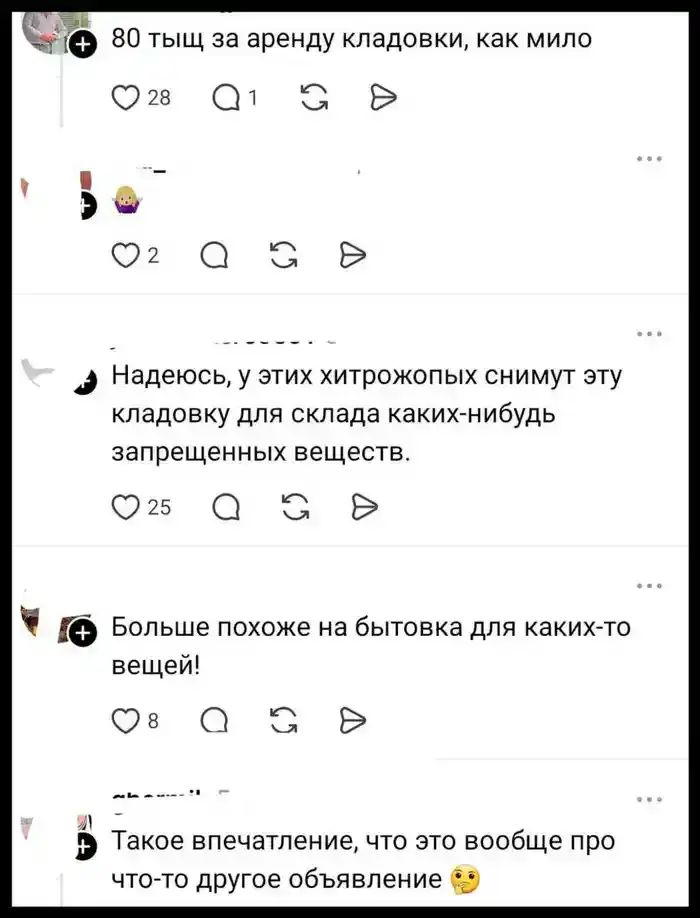Open overflow menu of the Такое впечатление comment
Viewport: 700px width, 918px height.
(649, 799)
